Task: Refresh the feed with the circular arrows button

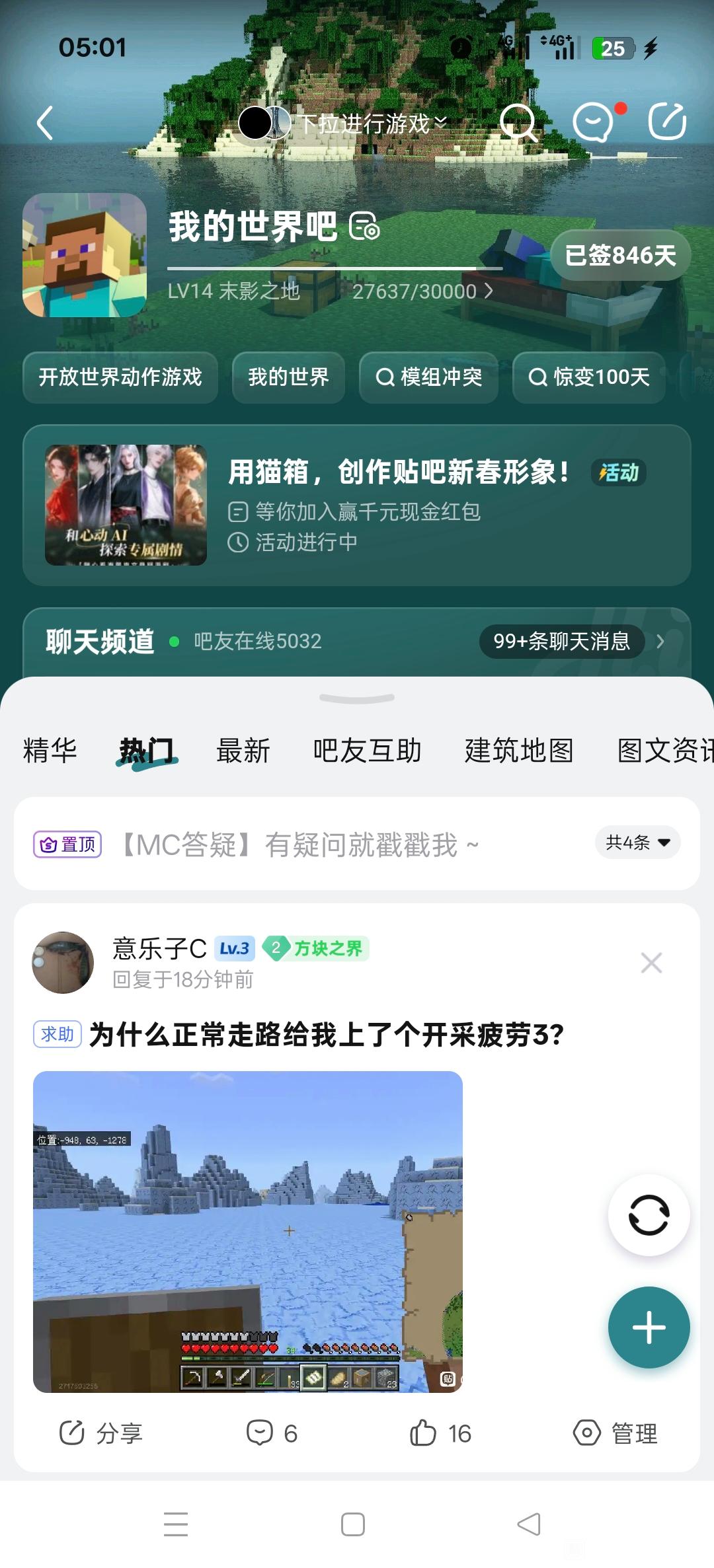Action: pos(649,1214)
